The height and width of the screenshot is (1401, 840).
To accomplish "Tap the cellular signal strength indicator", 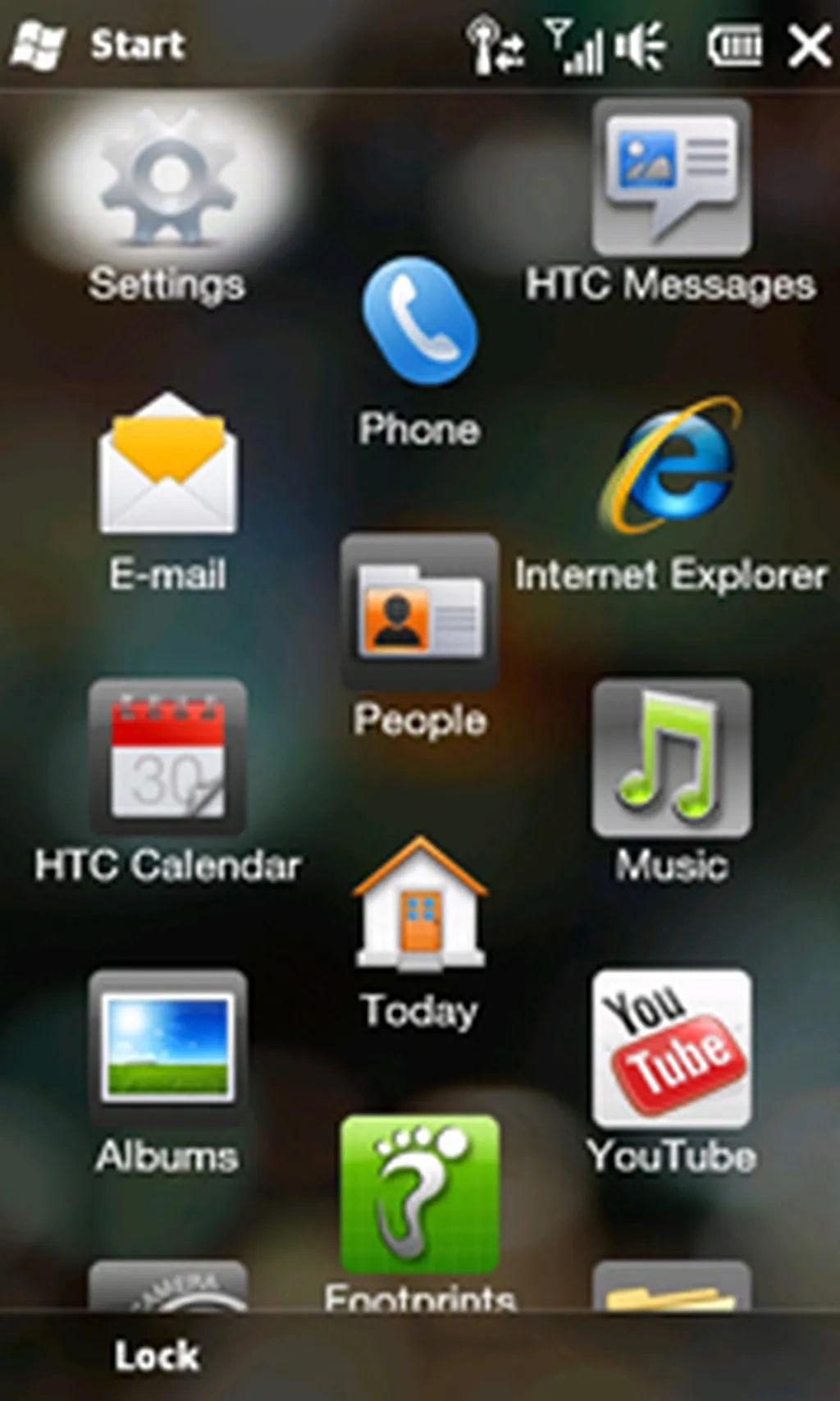I will click(x=574, y=45).
